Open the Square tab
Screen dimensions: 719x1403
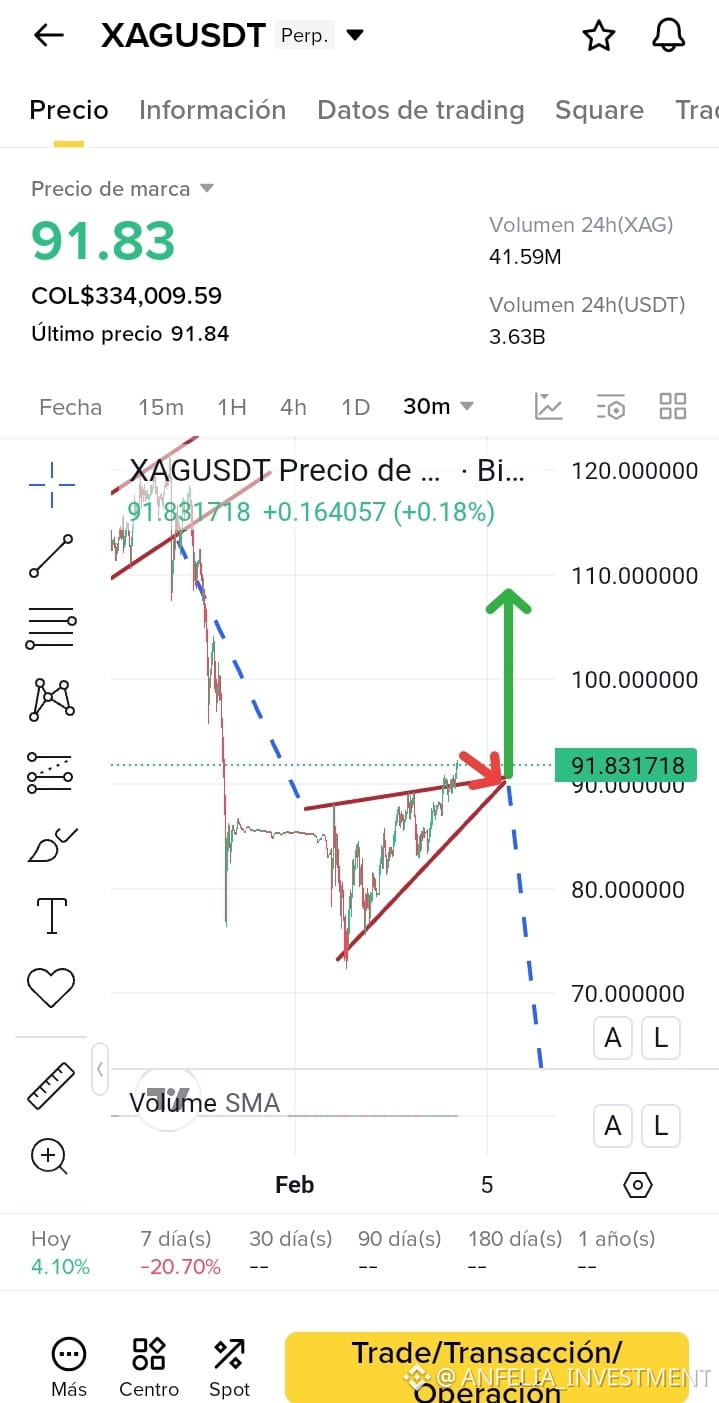click(599, 110)
